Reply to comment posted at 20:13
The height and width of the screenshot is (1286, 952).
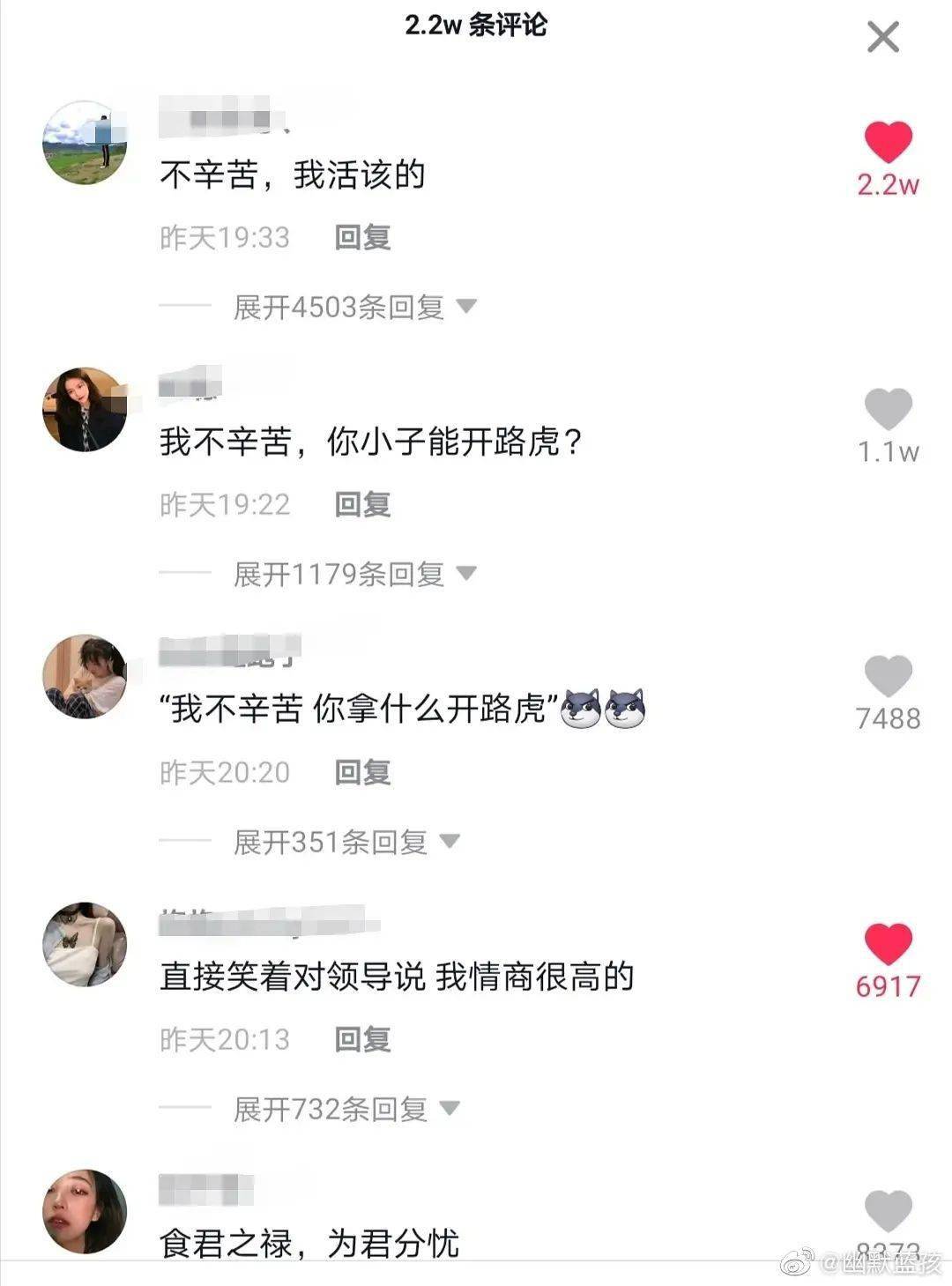click(x=362, y=1039)
